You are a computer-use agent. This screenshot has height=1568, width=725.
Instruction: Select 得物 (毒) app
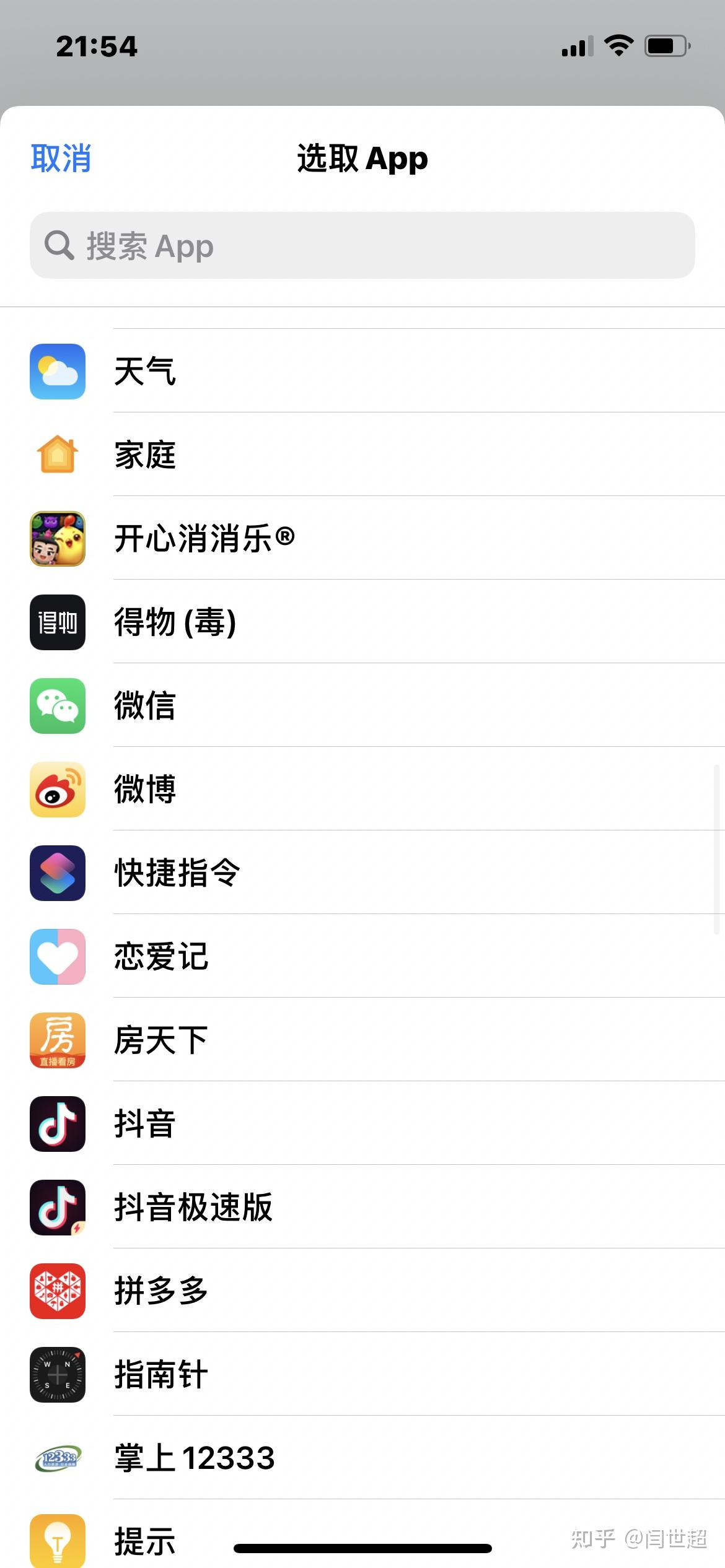(175, 622)
